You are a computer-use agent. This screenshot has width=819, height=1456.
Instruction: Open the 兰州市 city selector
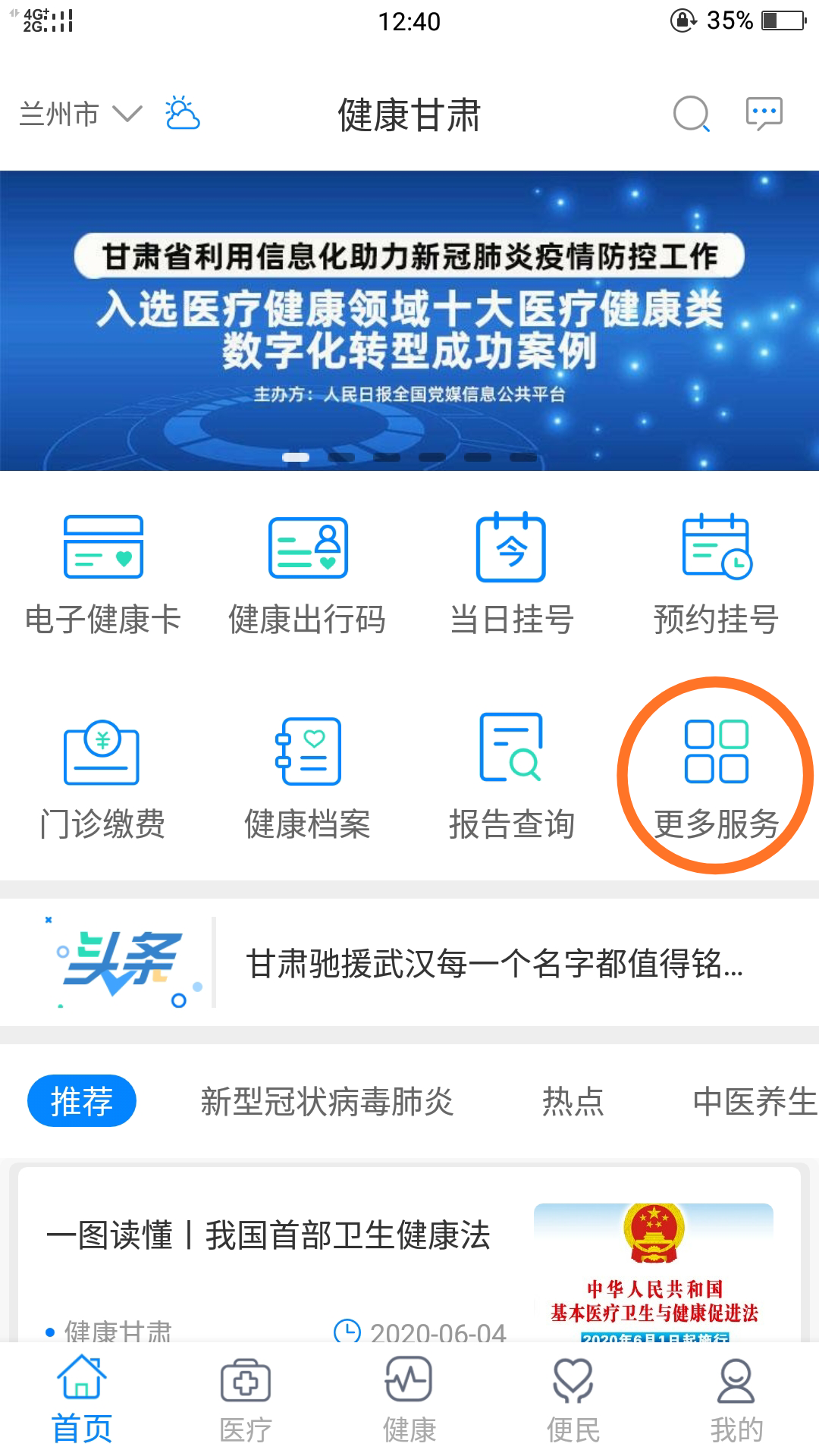(80, 115)
